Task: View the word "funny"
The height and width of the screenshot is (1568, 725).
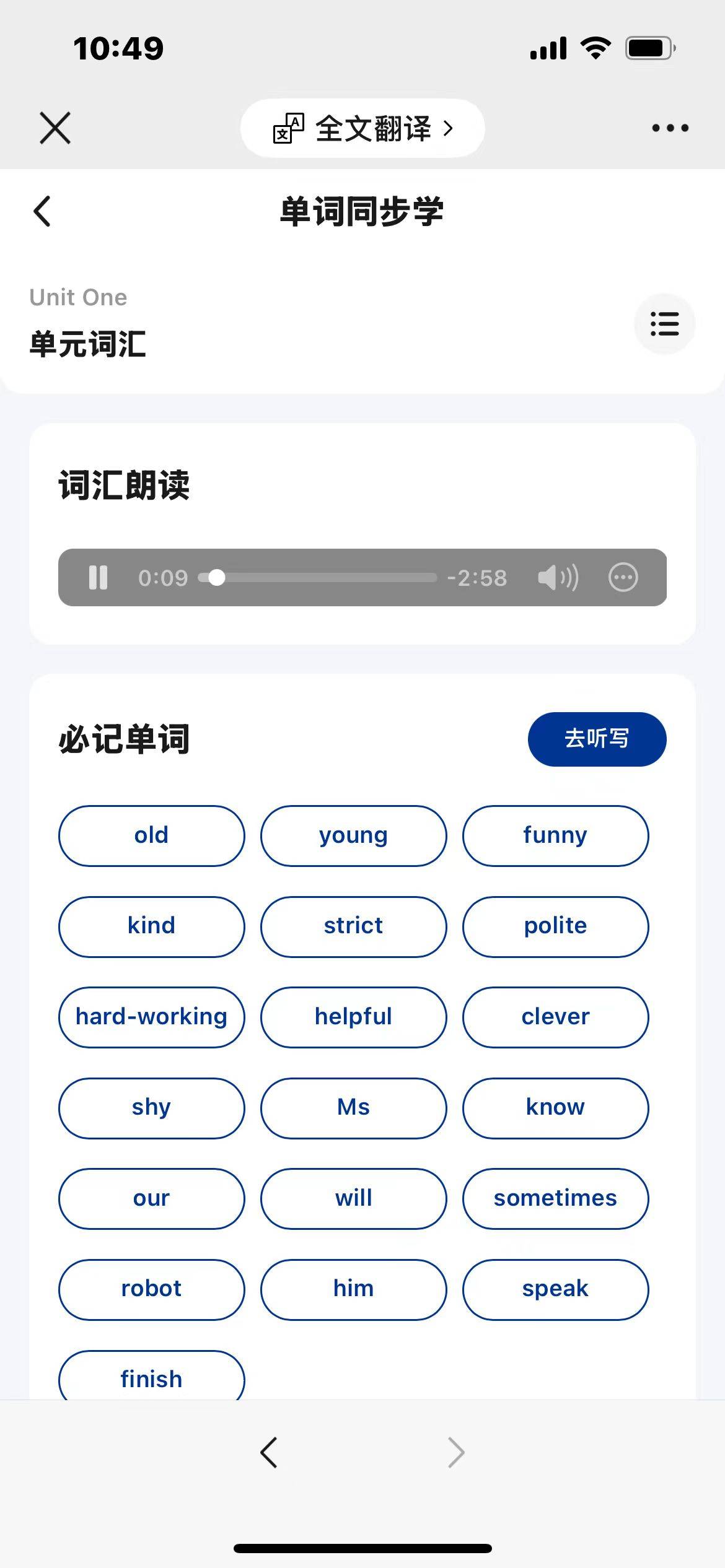Action: pos(555,835)
